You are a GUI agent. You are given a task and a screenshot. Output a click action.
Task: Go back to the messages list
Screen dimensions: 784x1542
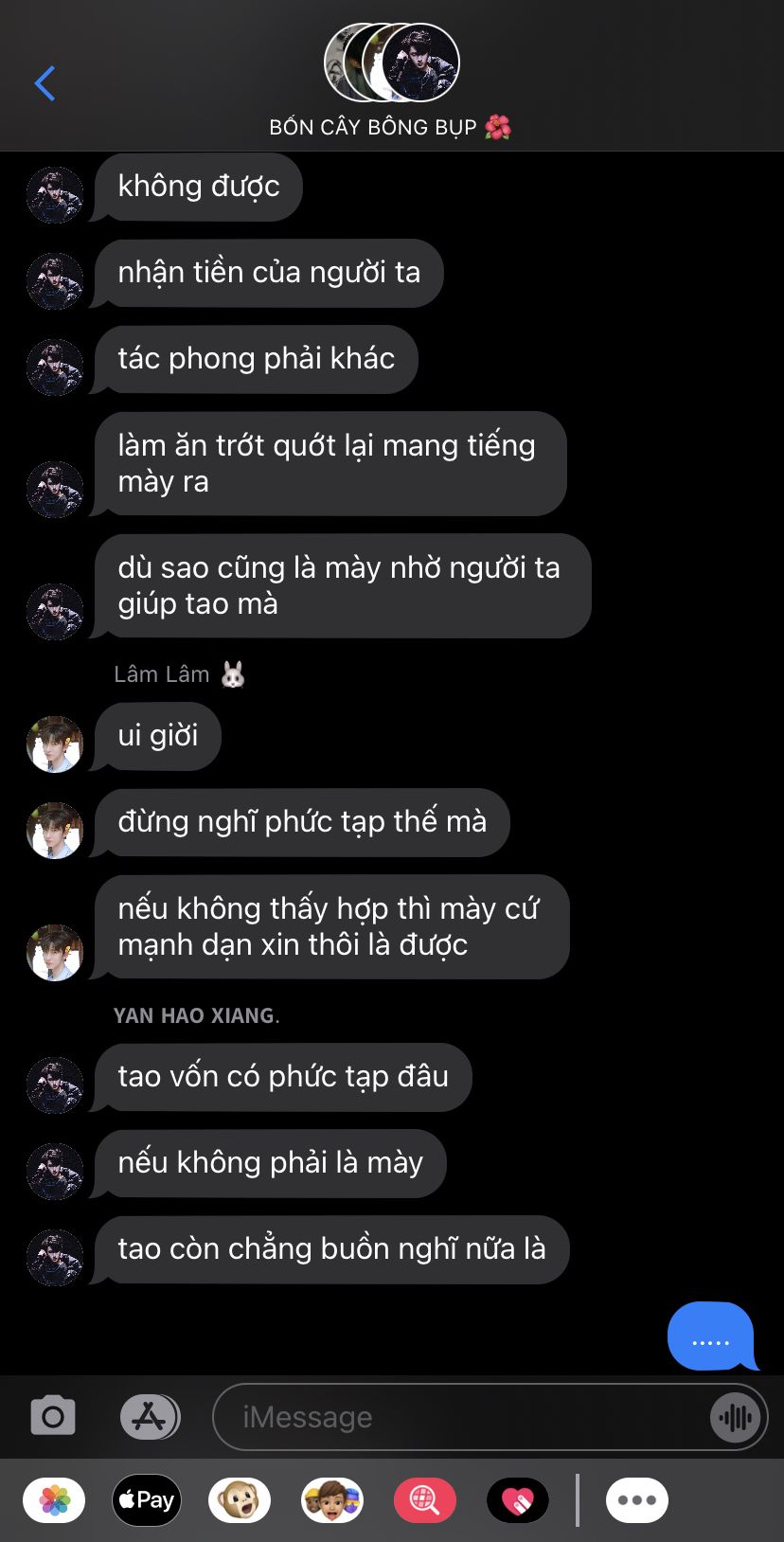pos(45,83)
